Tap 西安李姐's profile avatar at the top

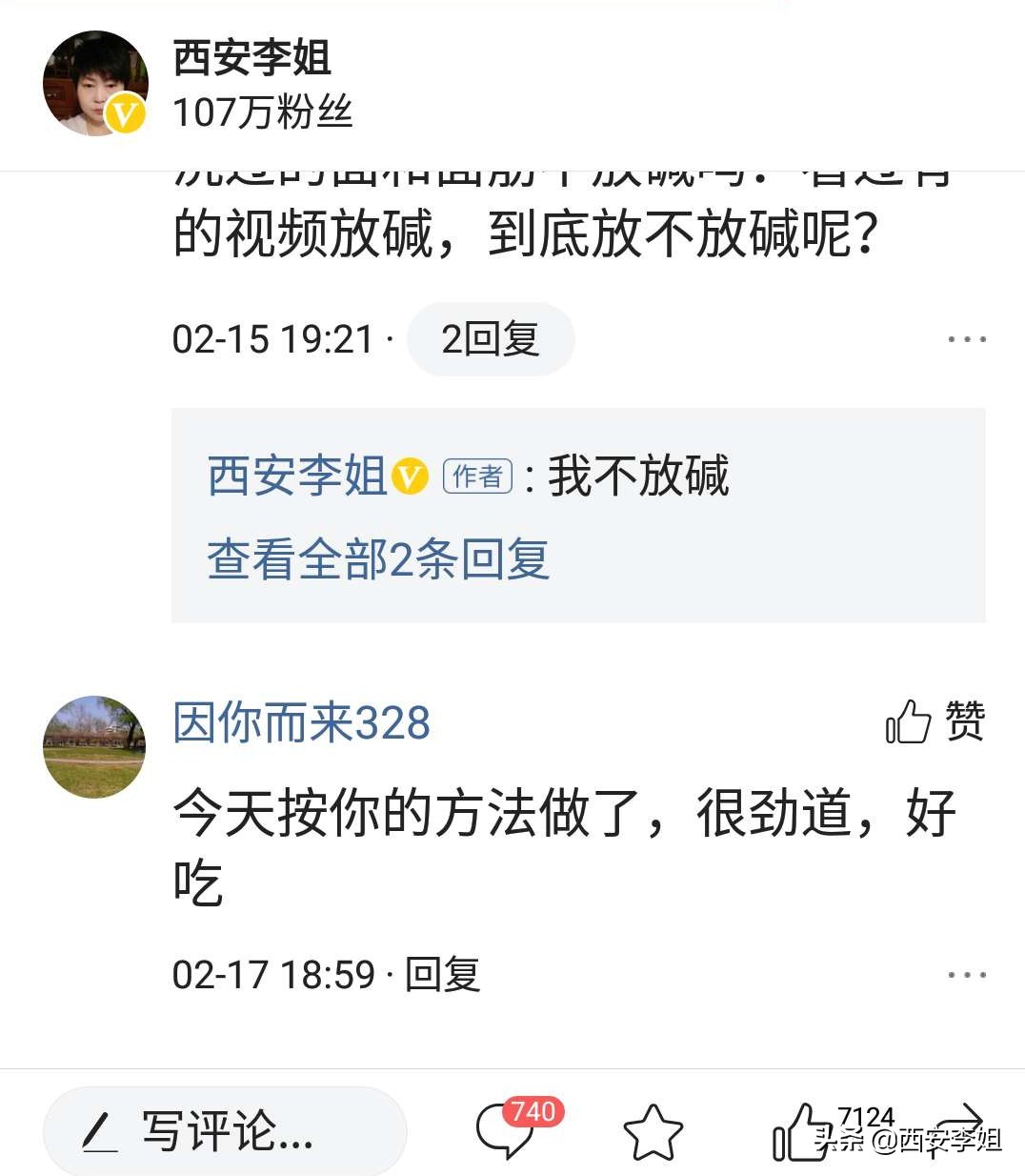tap(94, 81)
